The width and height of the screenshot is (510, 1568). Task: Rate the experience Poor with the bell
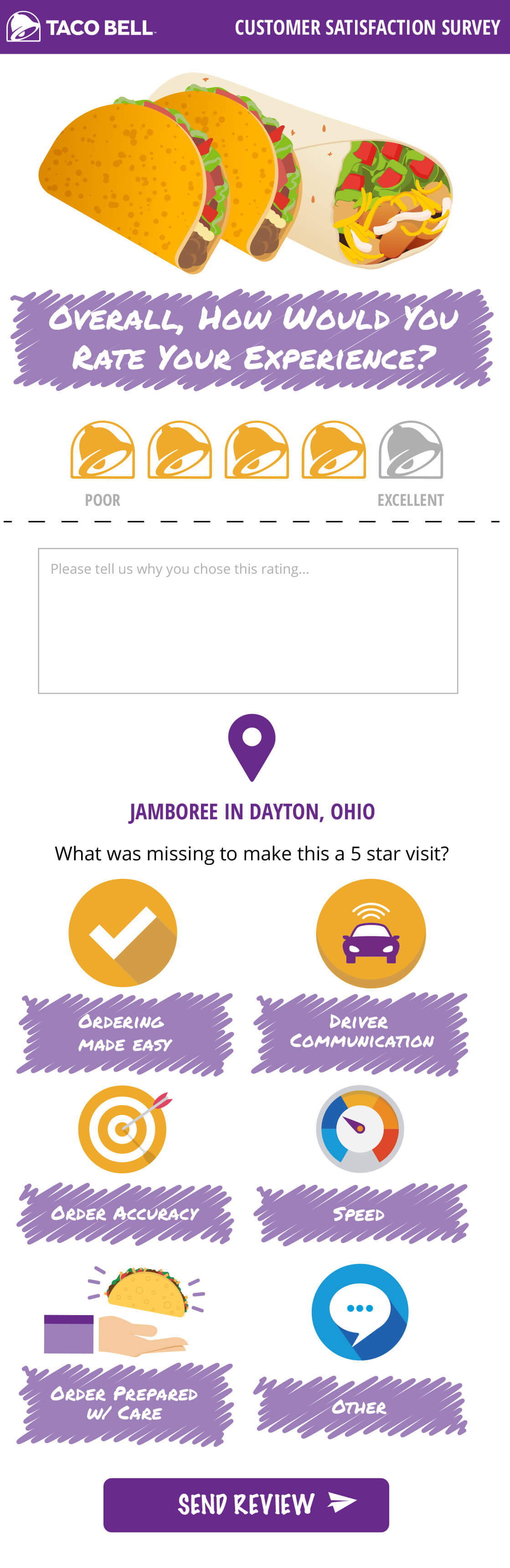coord(102,450)
